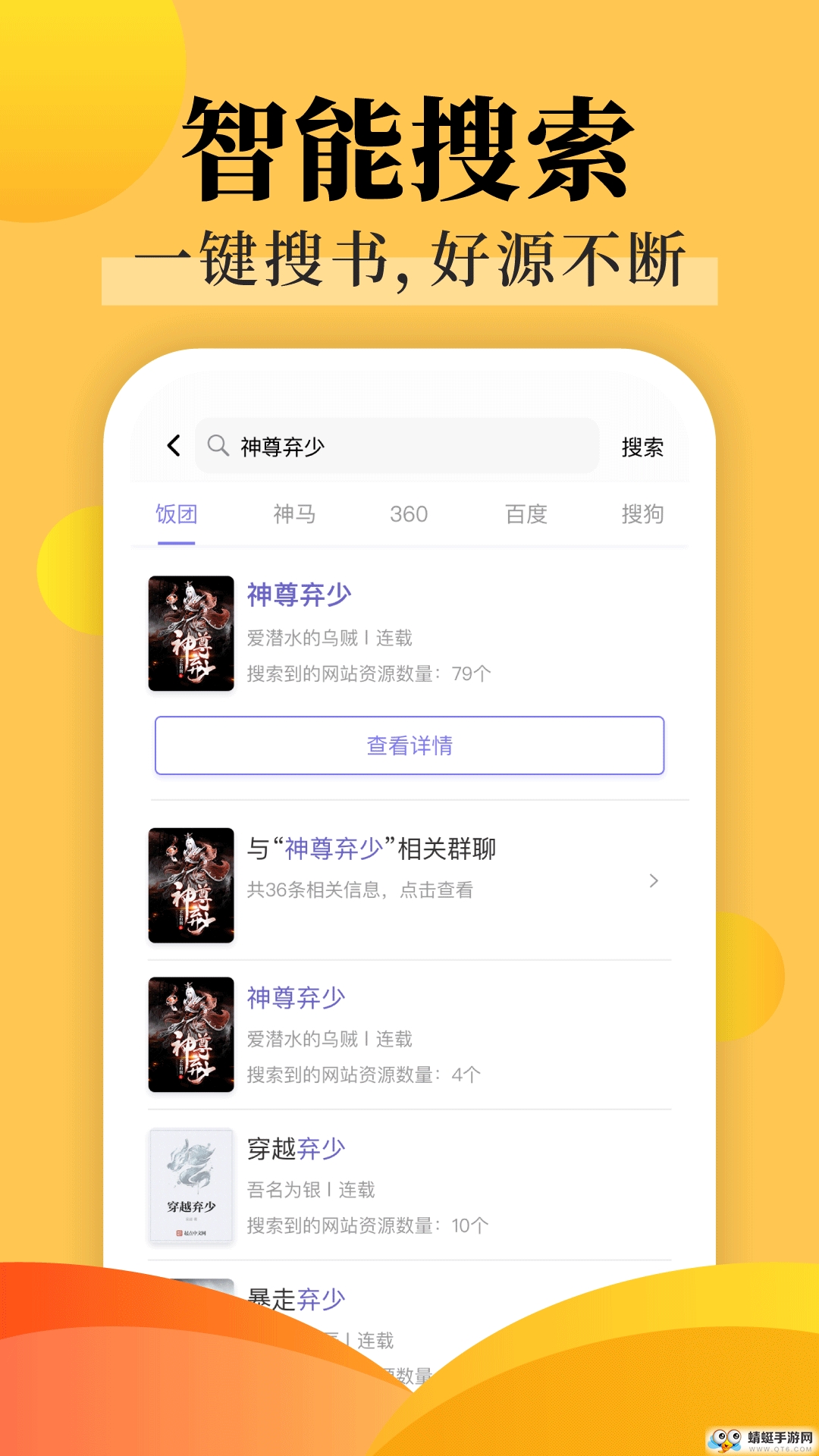Open the 神尊弃少 book cover thumbnail
Viewport: 819px width, 1456px height.
(190, 634)
